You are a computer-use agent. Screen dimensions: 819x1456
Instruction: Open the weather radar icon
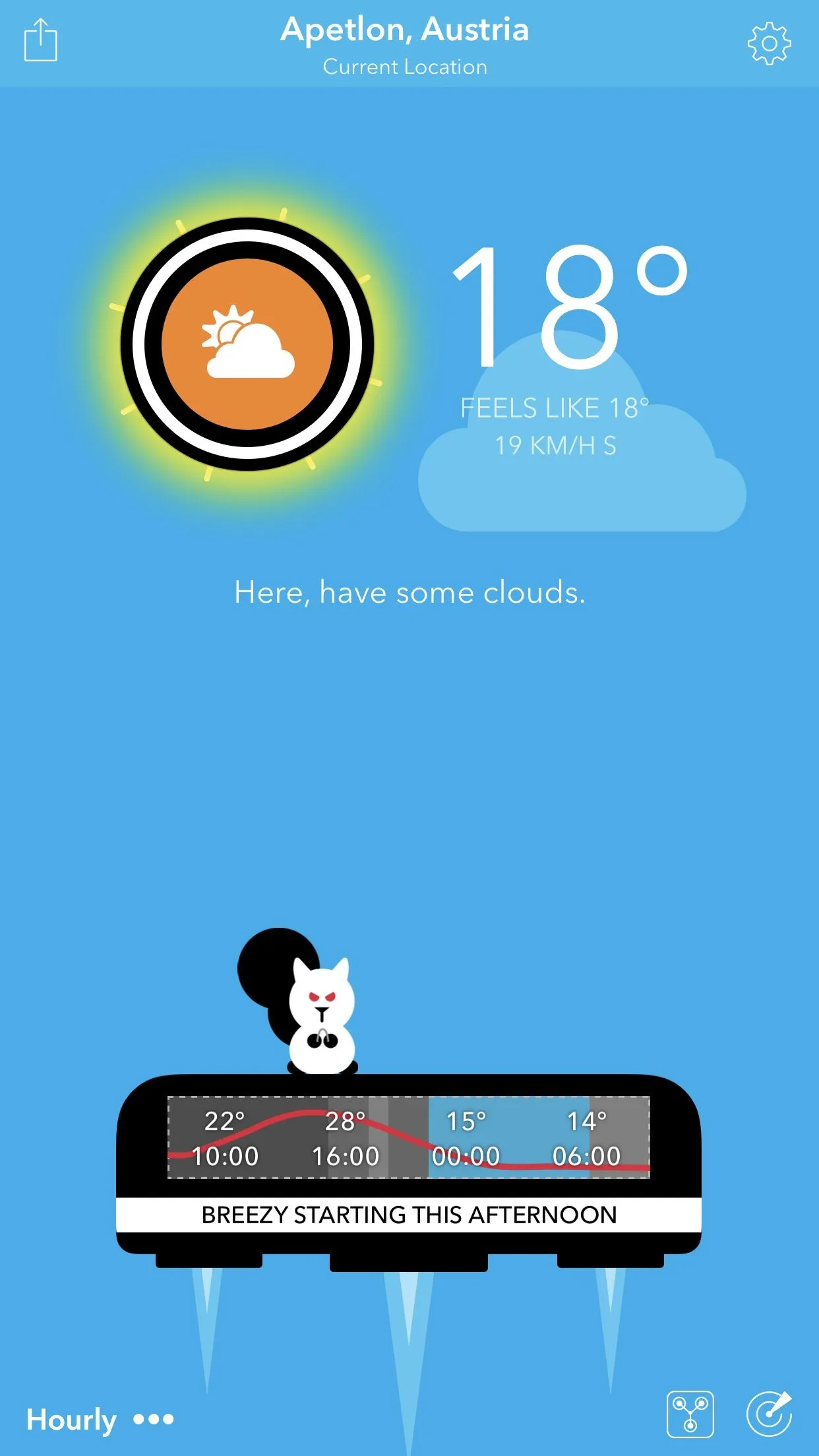pos(769,1414)
